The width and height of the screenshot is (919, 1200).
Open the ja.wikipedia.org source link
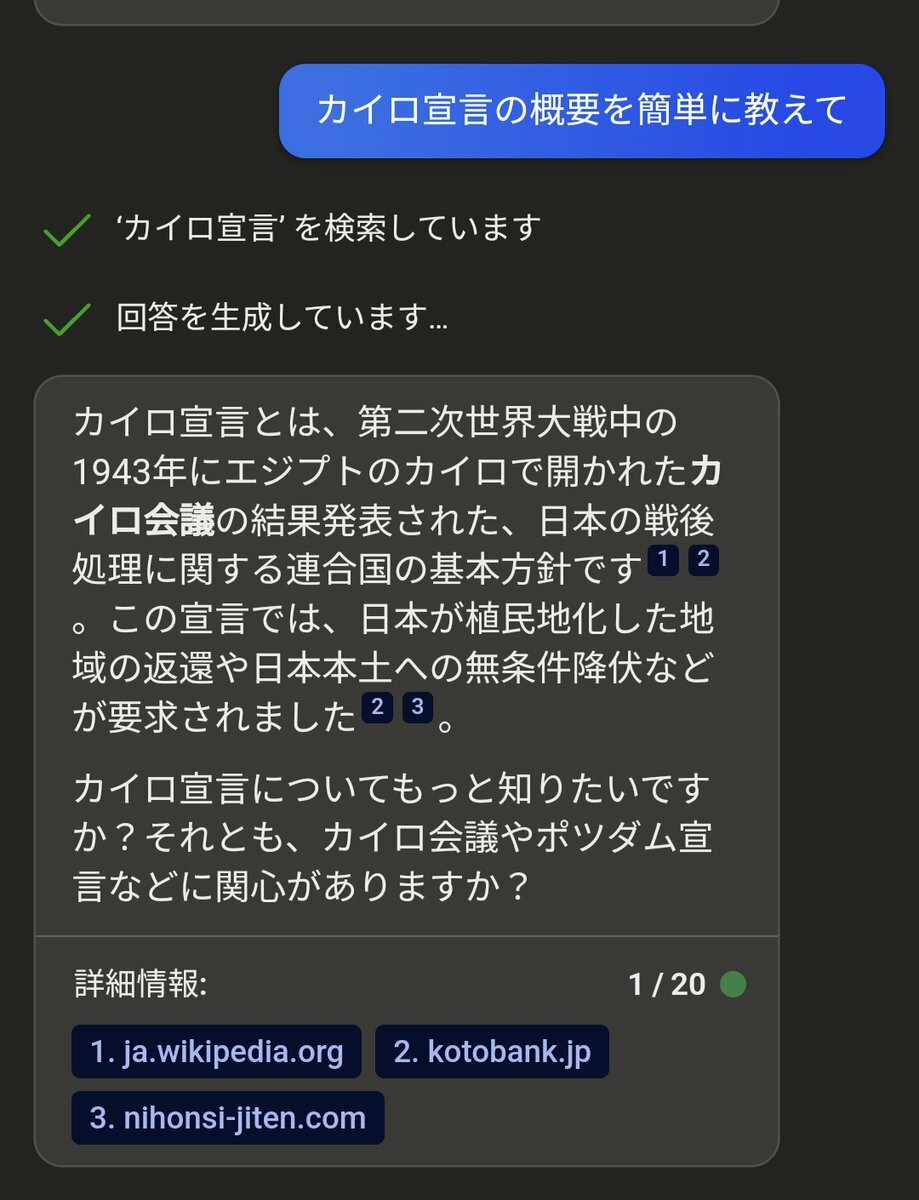[216, 1051]
